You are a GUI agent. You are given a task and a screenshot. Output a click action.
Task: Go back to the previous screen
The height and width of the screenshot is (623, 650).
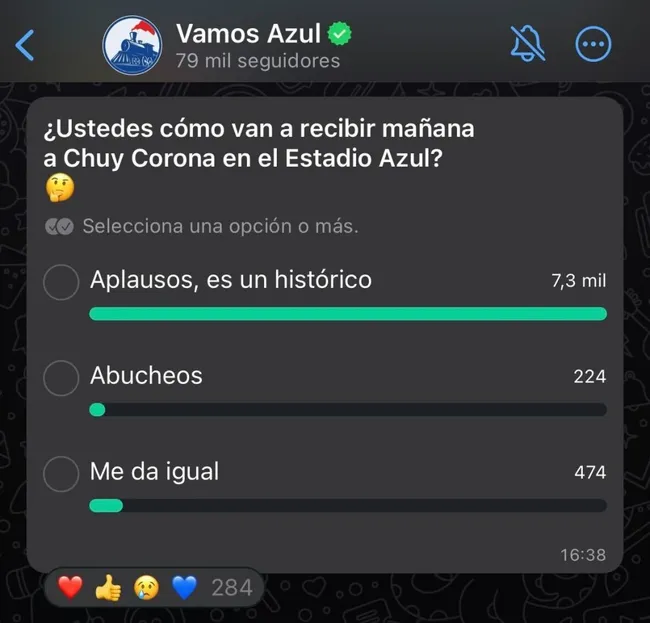26,45
